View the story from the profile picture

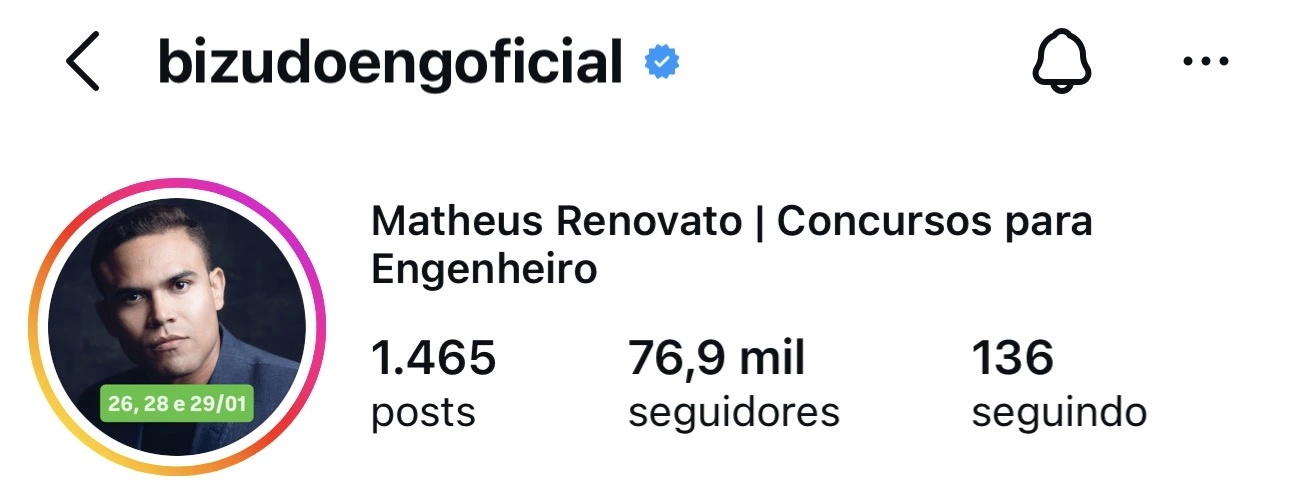(177, 327)
